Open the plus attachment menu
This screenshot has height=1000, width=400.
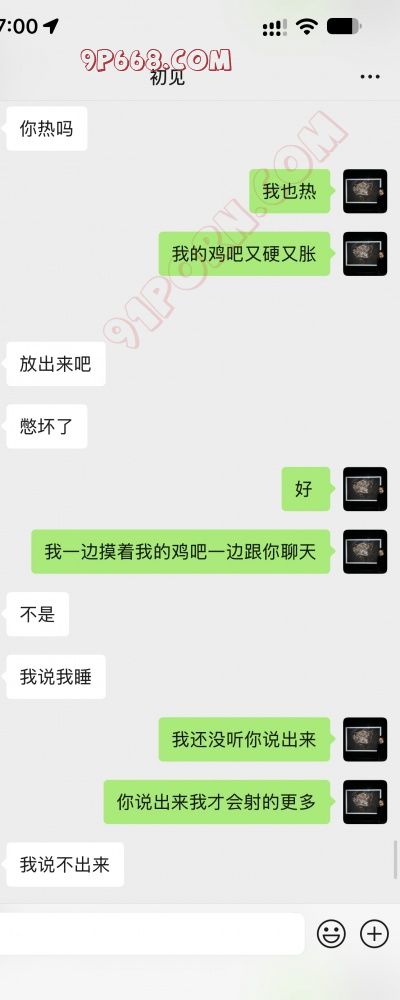(374, 934)
